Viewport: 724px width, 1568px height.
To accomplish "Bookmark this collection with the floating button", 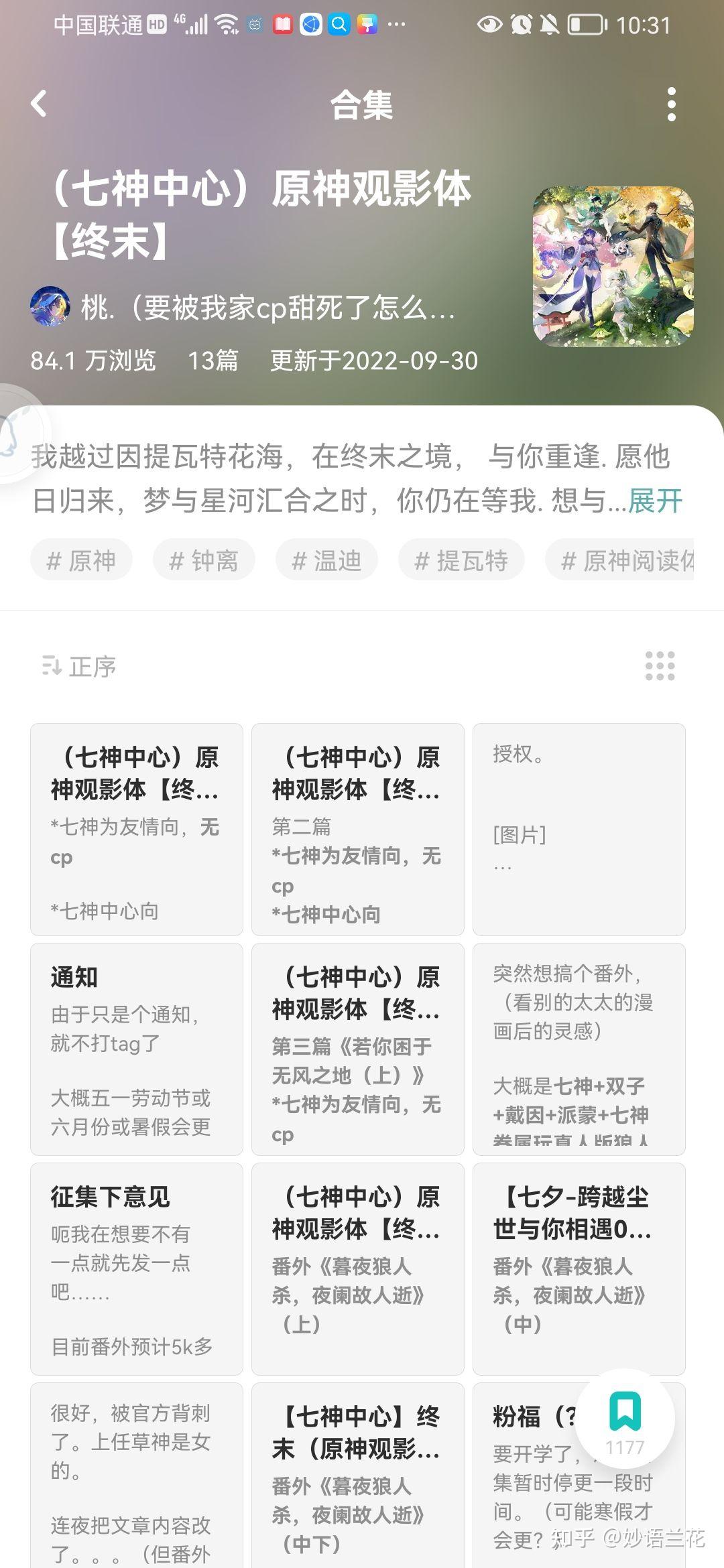I will [x=625, y=1419].
